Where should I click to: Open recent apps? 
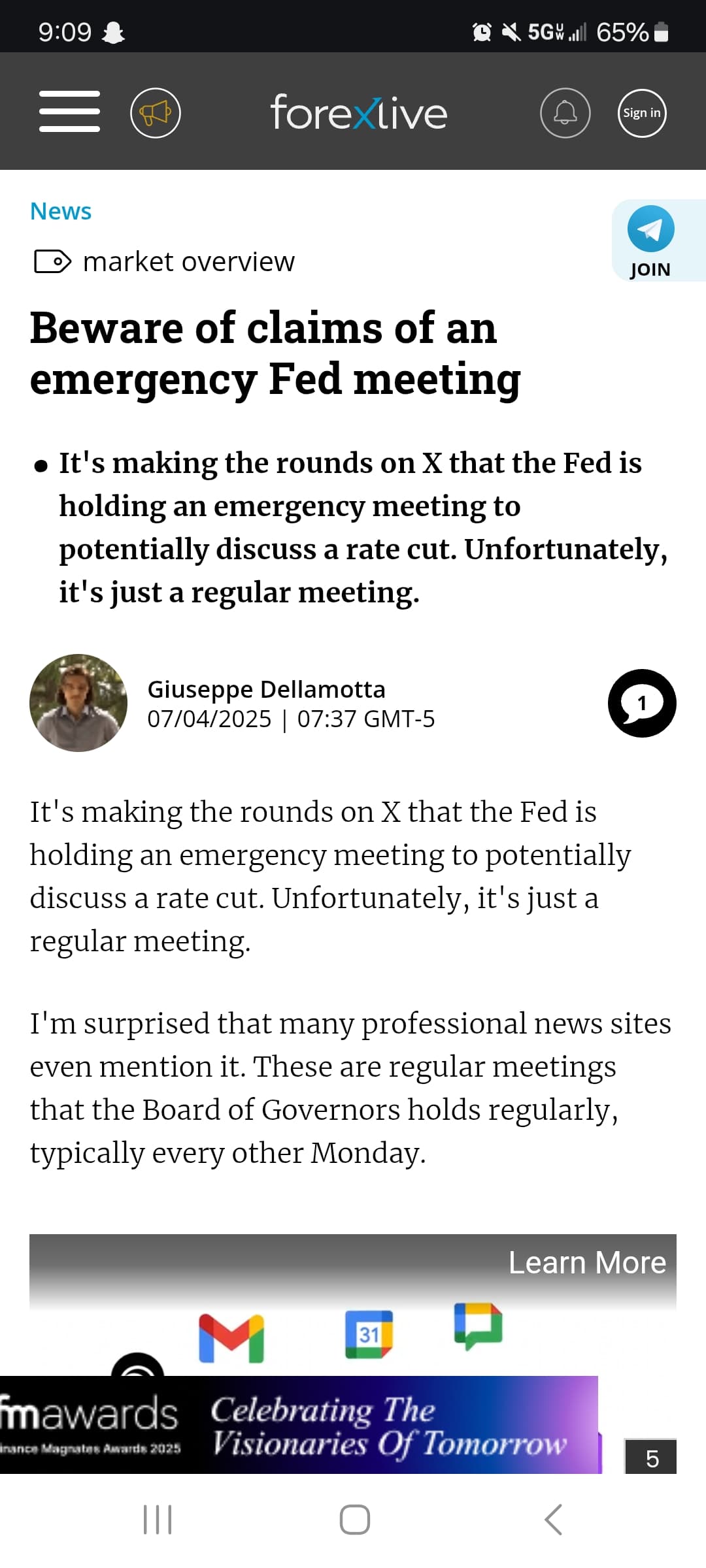pos(158,1520)
